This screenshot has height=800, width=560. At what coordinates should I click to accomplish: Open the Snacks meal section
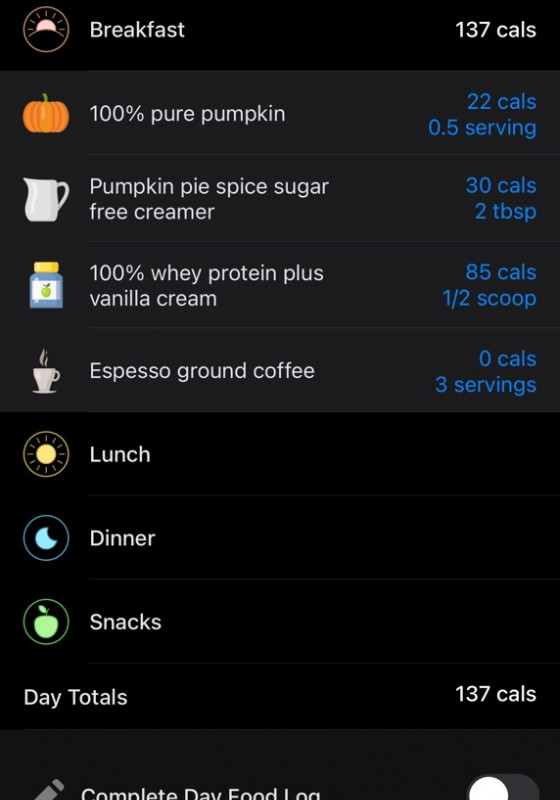(280, 621)
